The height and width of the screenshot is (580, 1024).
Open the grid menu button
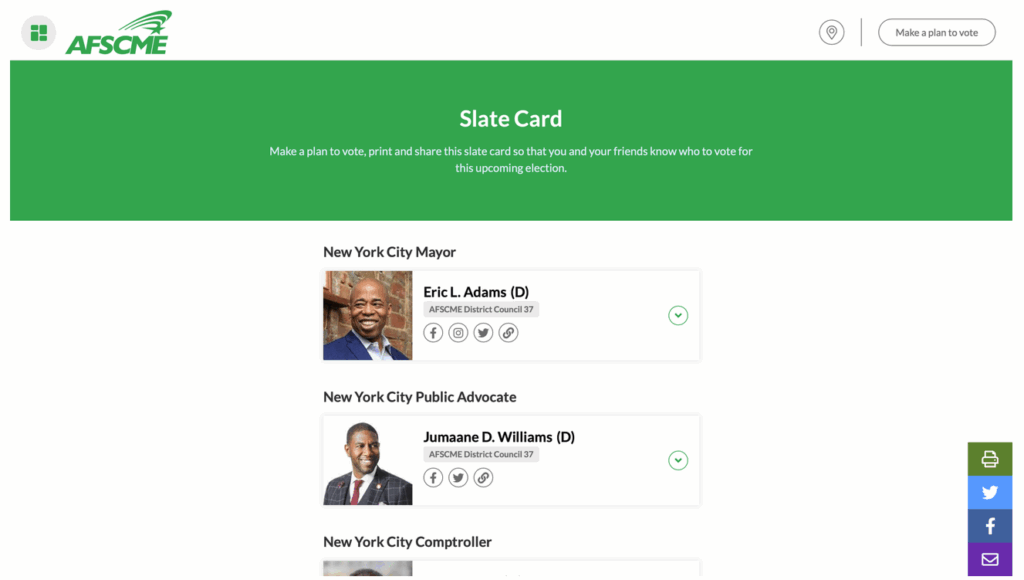[38, 33]
